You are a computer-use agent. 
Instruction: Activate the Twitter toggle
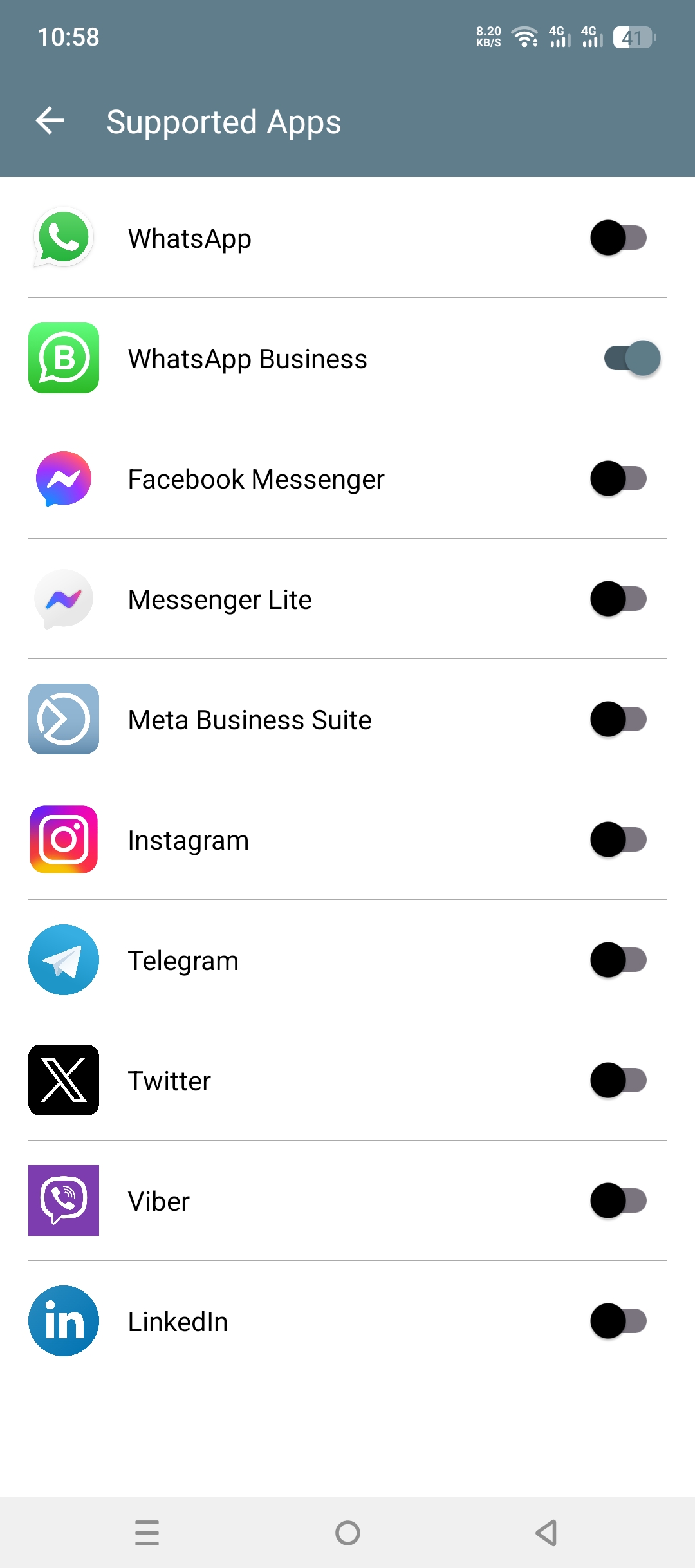pyautogui.click(x=618, y=1081)
